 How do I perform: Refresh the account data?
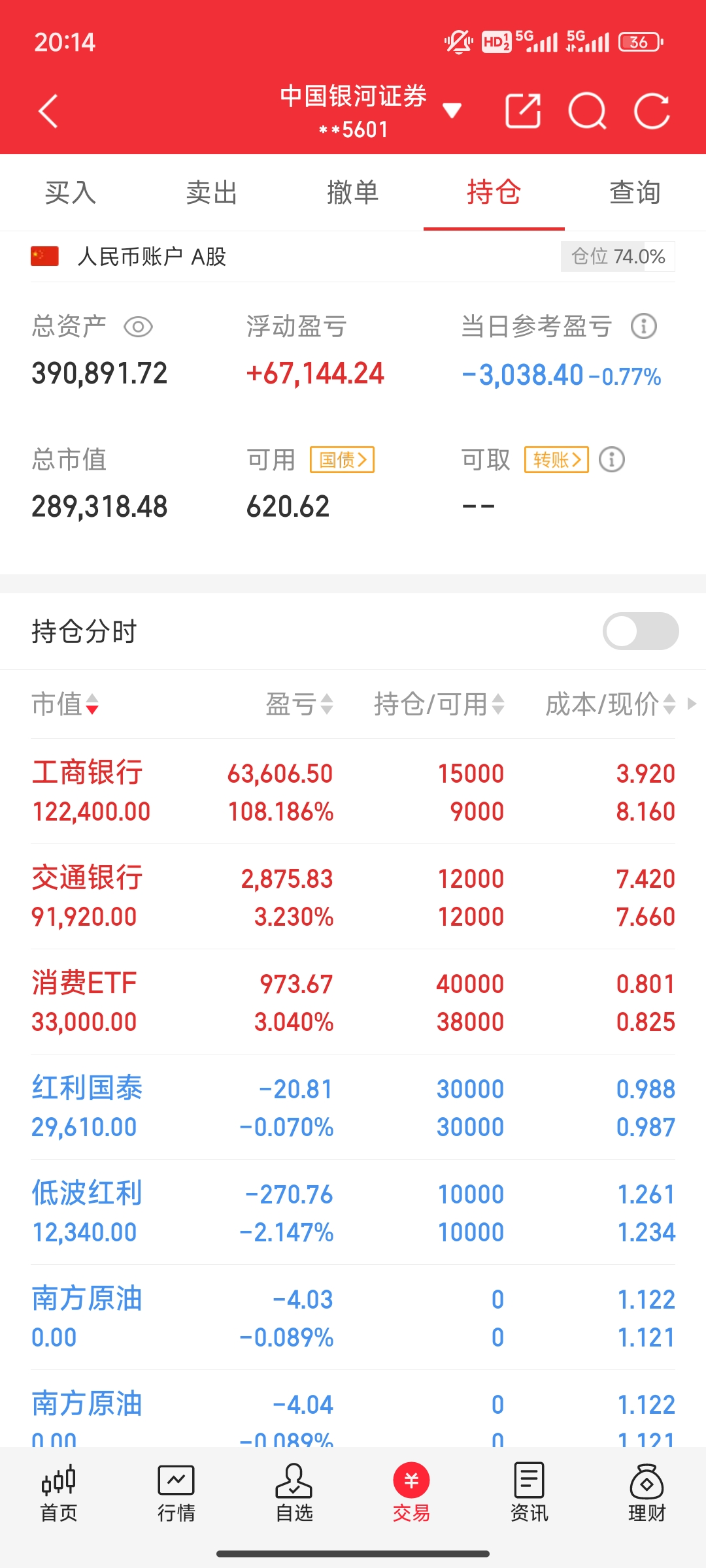coord(652,111)
